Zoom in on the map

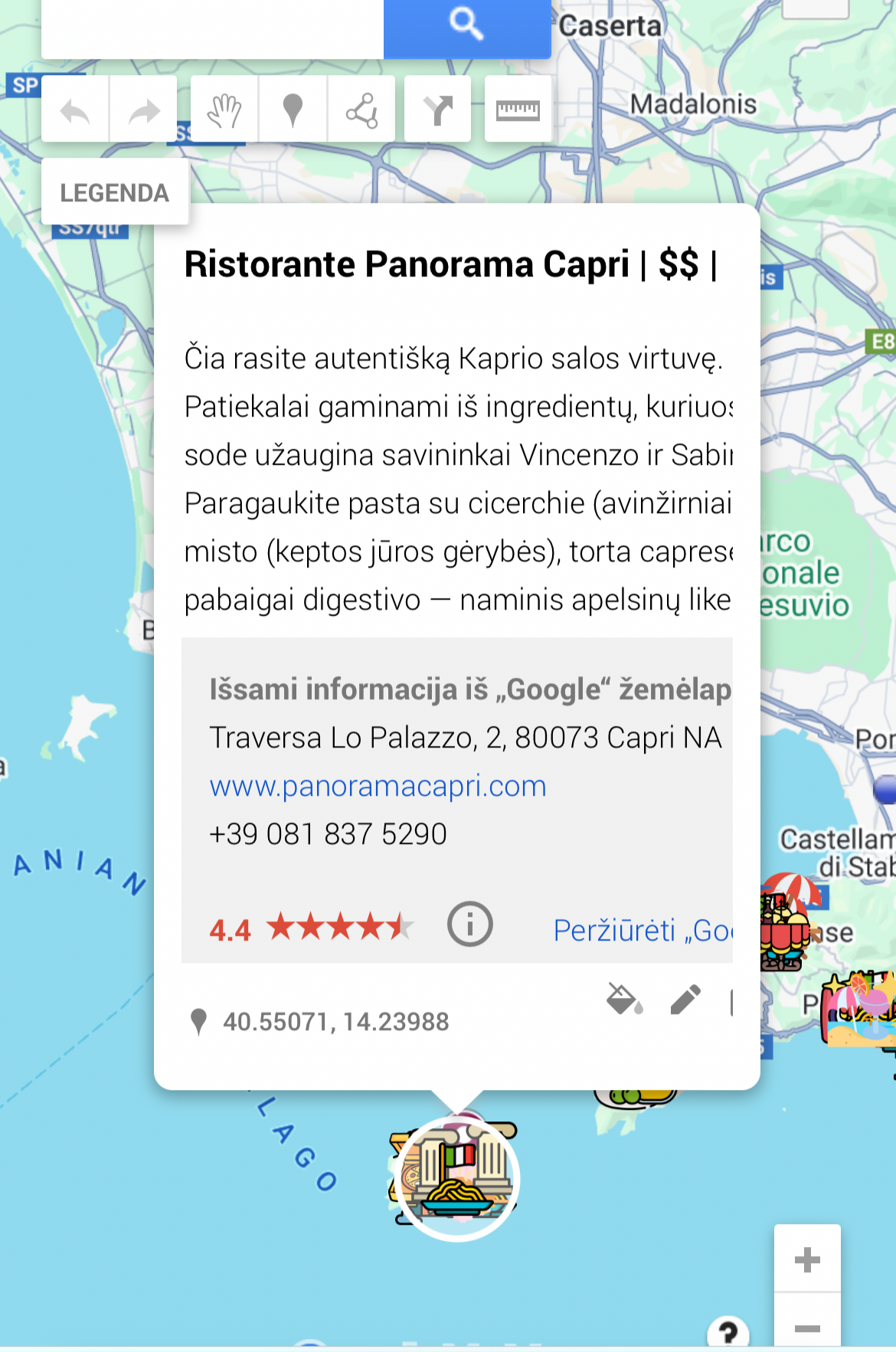click(x=807, y=1259)
